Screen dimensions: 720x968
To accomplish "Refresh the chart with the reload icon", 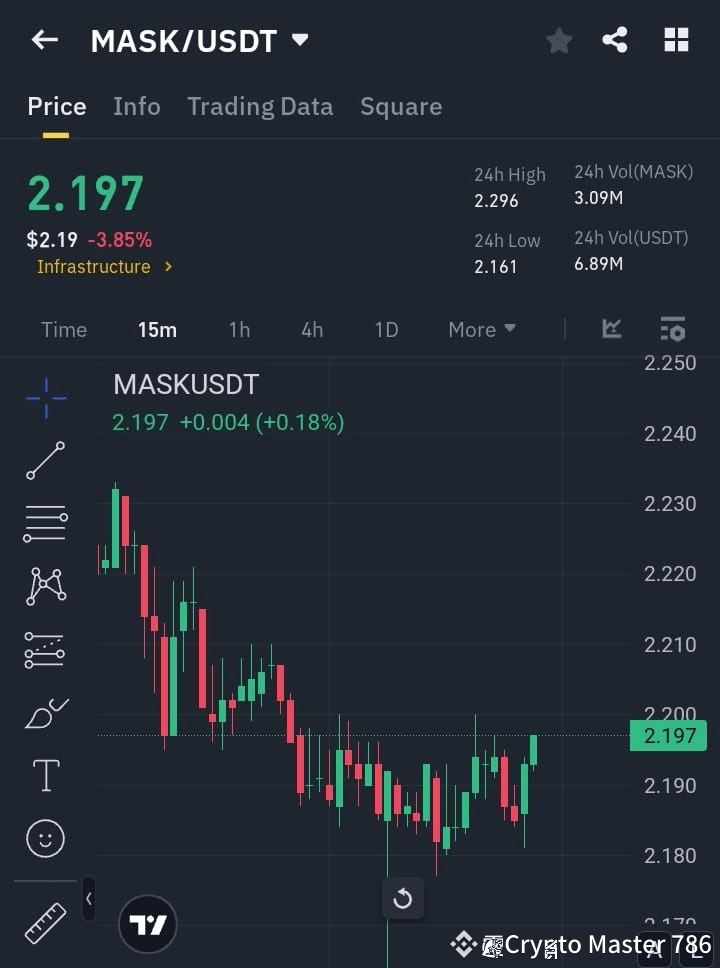I will 403,899.
